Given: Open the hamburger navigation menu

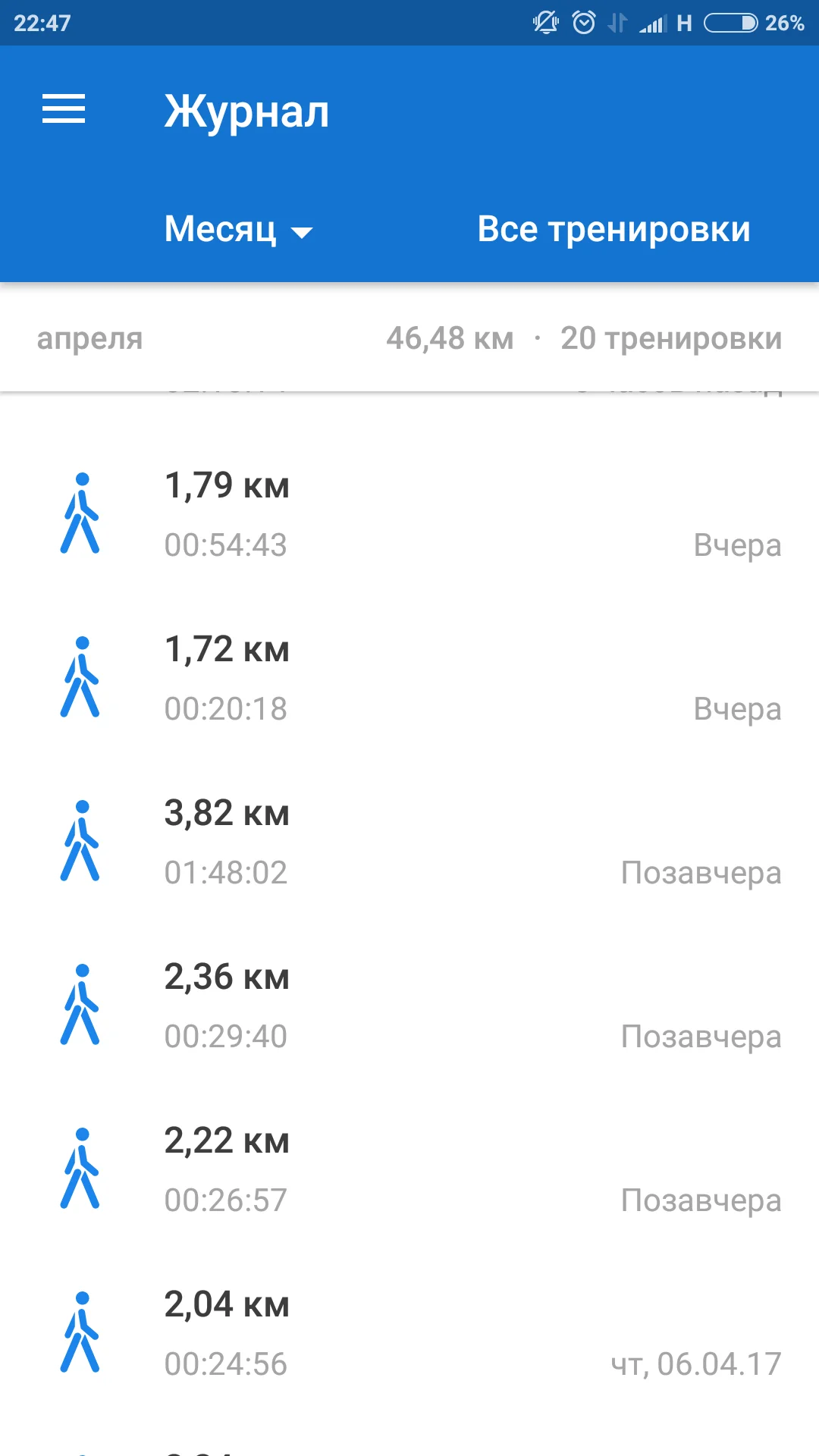Looking at the screenshot, I should 64,109.
